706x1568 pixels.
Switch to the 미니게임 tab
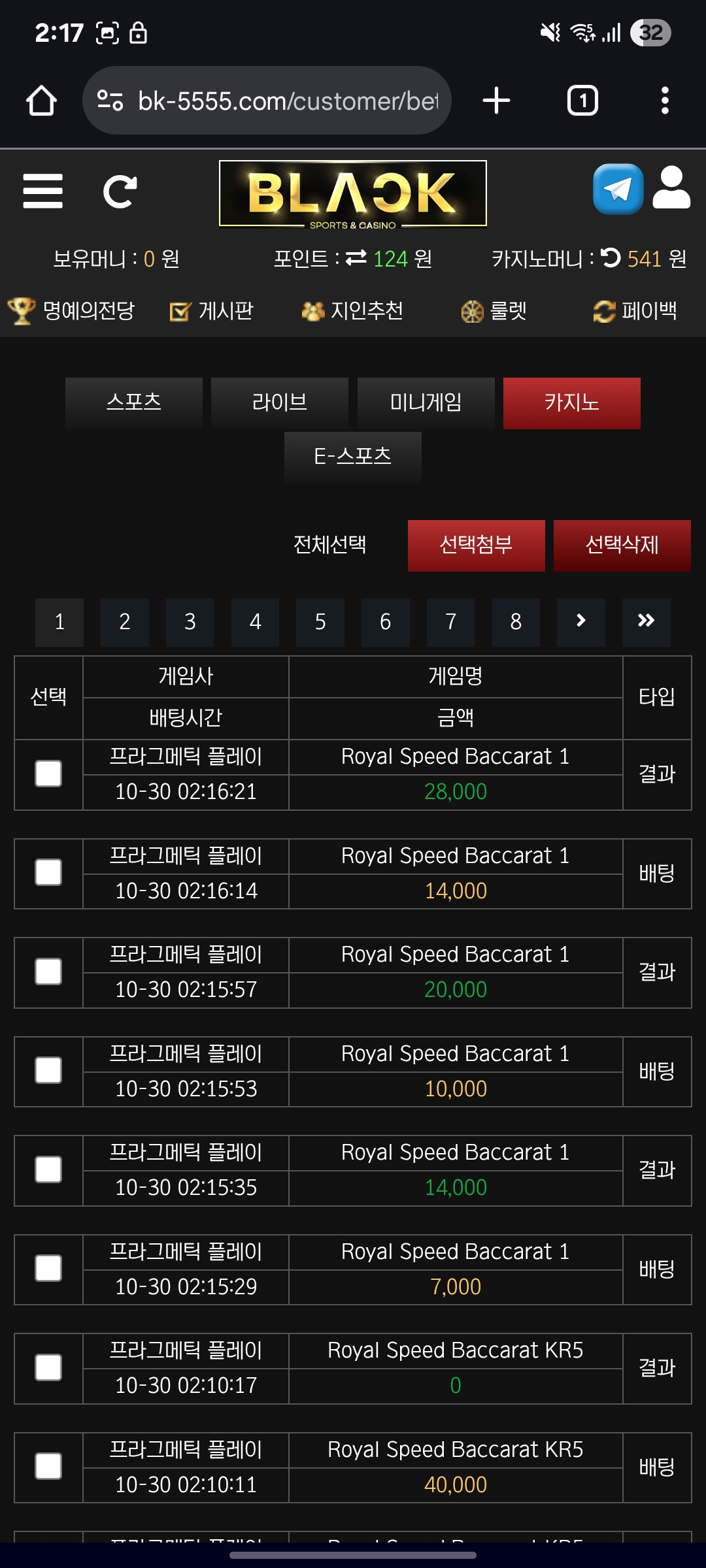click(x=426, y=402)
